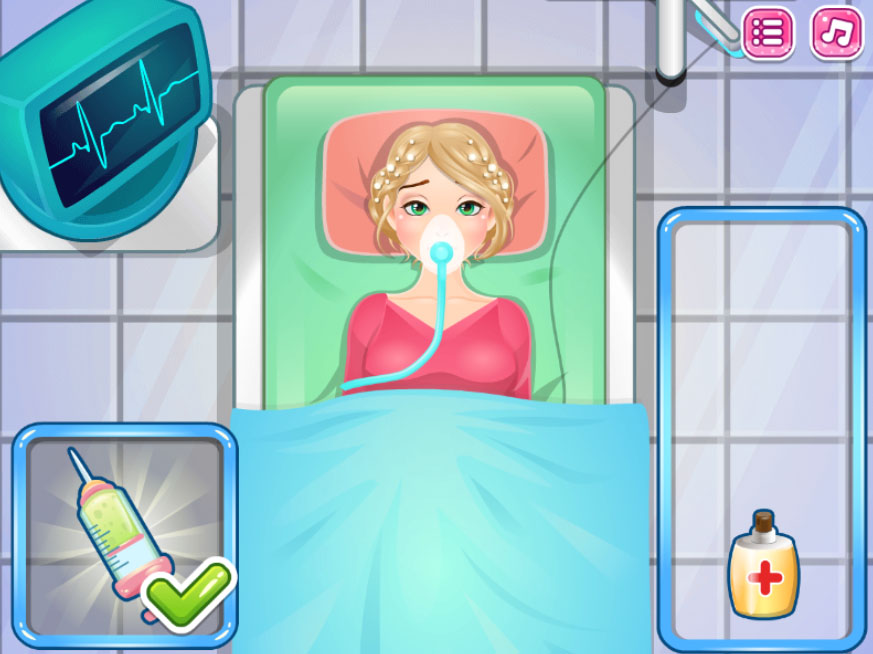This screenshot has width=873, height=654.
Task: Pick the medicine bottle with red cross
Action: coord(763,567)
